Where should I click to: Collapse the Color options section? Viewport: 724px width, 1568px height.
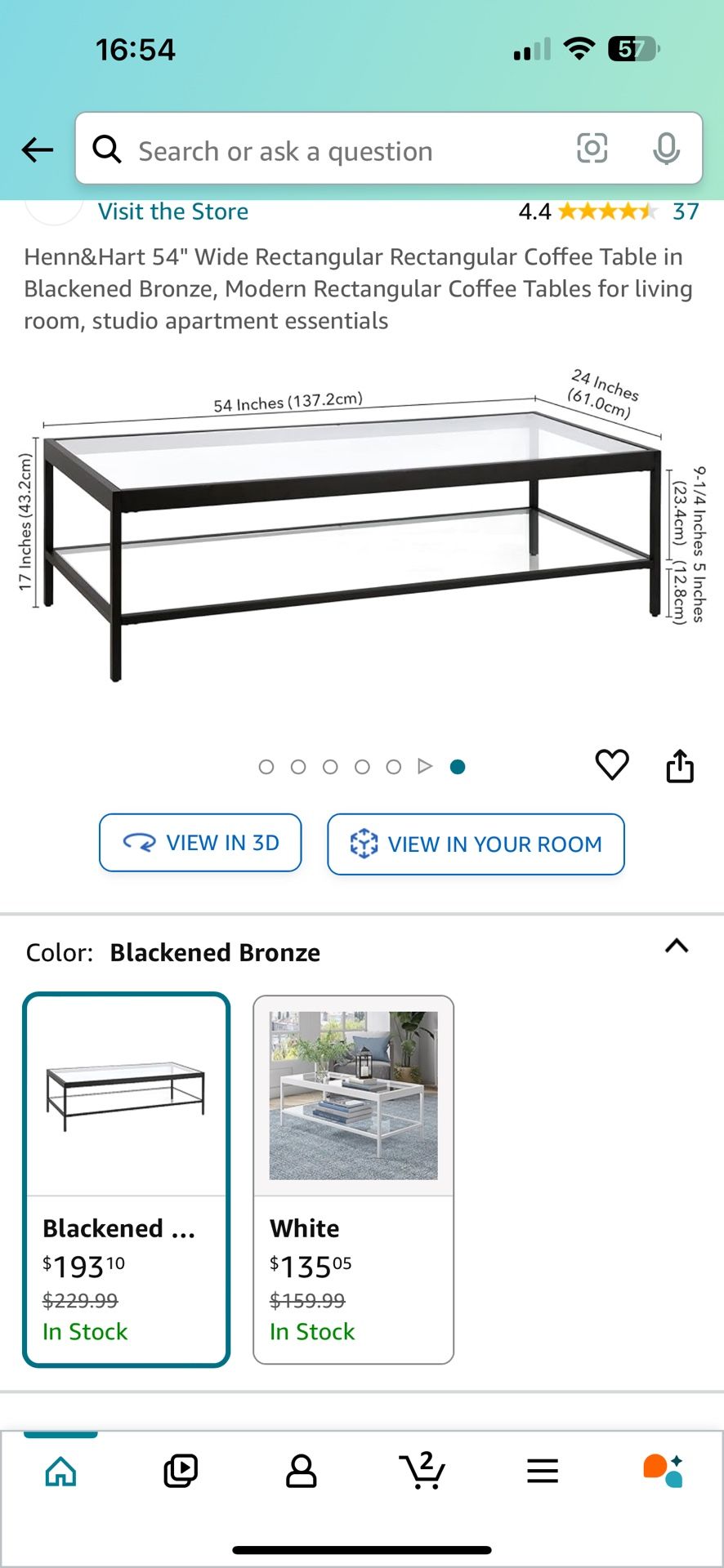point(677,947)
